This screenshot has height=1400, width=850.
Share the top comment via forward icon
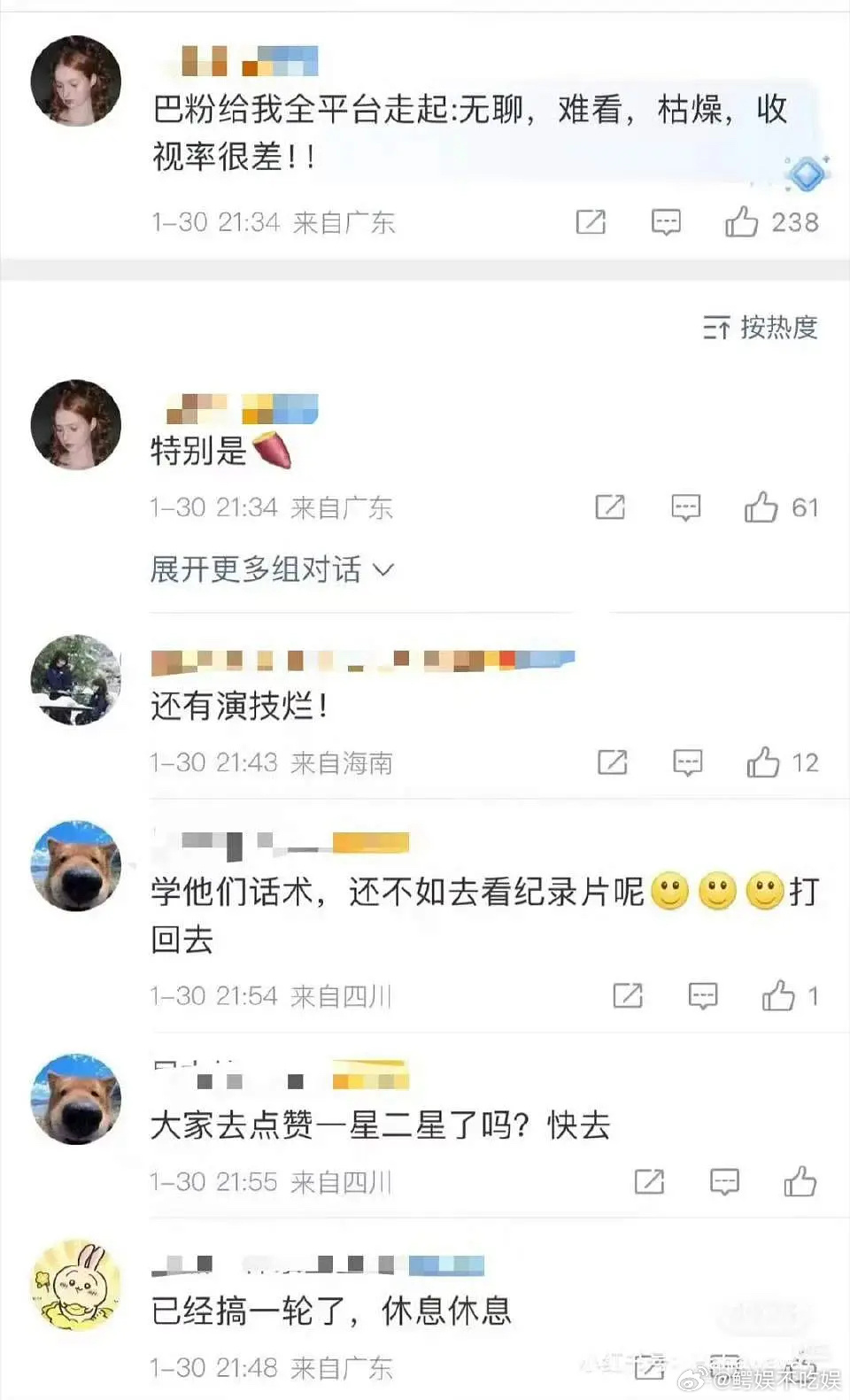[590, 222]
